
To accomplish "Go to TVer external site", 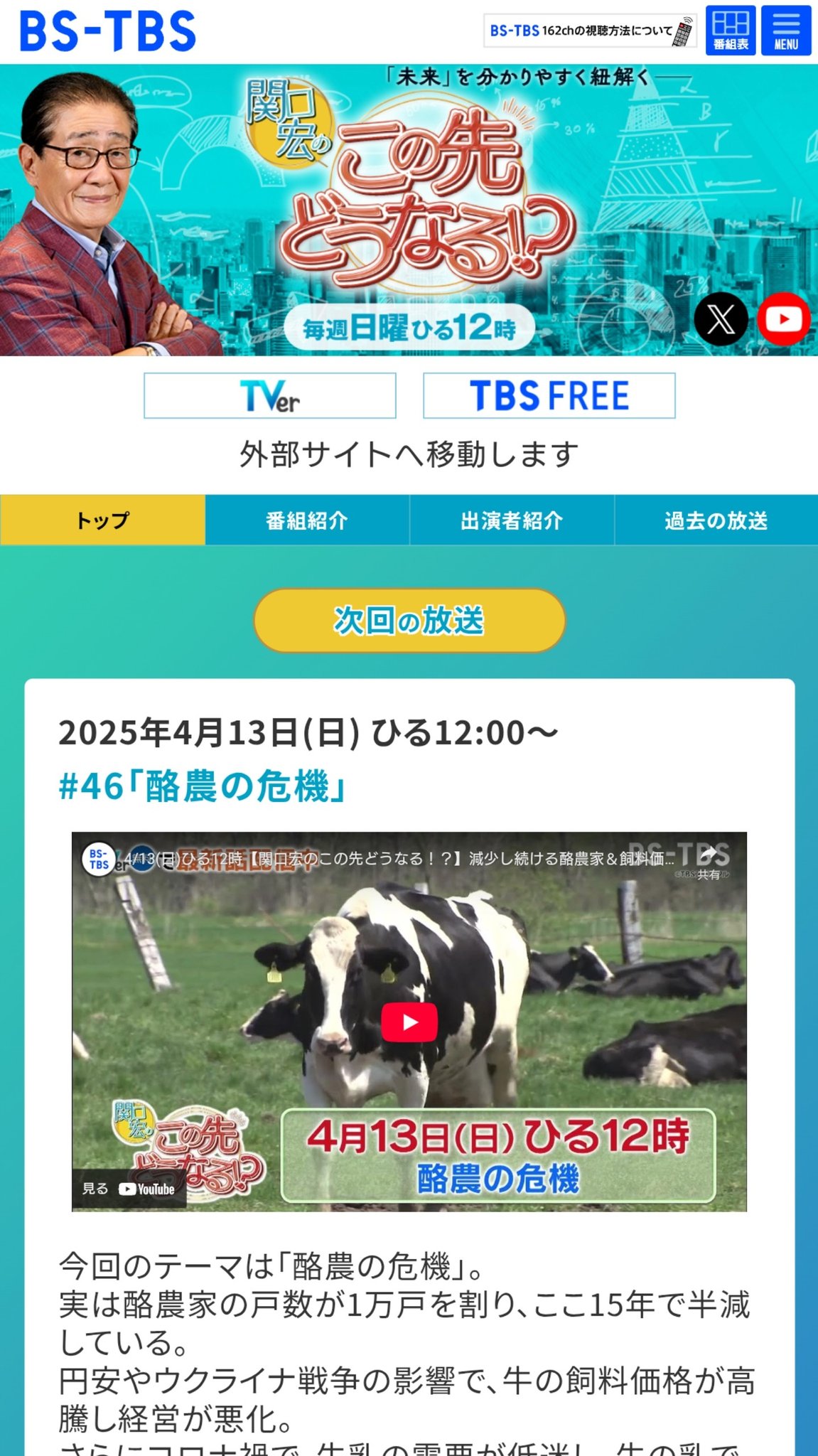I will tap(269, 396).
